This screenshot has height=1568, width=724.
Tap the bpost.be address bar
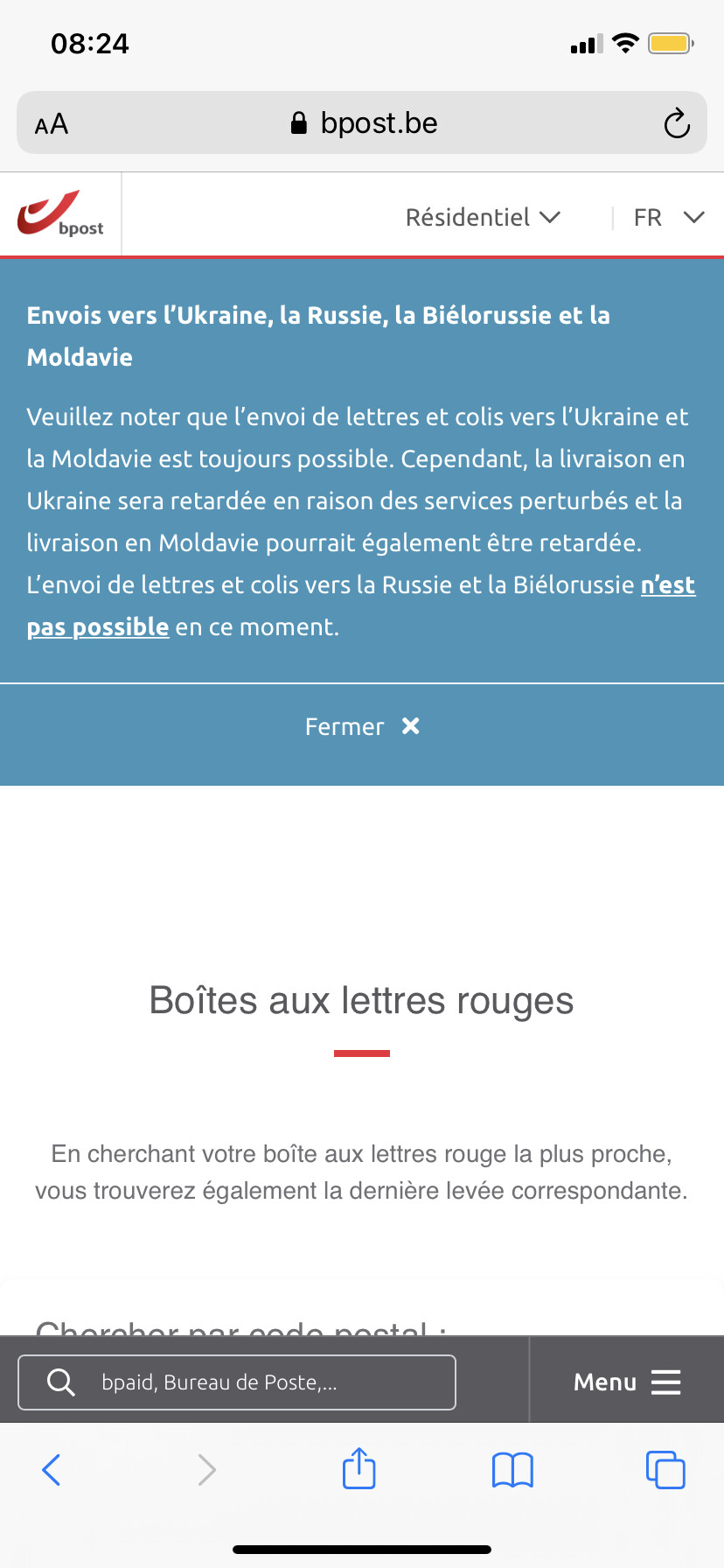362,122
